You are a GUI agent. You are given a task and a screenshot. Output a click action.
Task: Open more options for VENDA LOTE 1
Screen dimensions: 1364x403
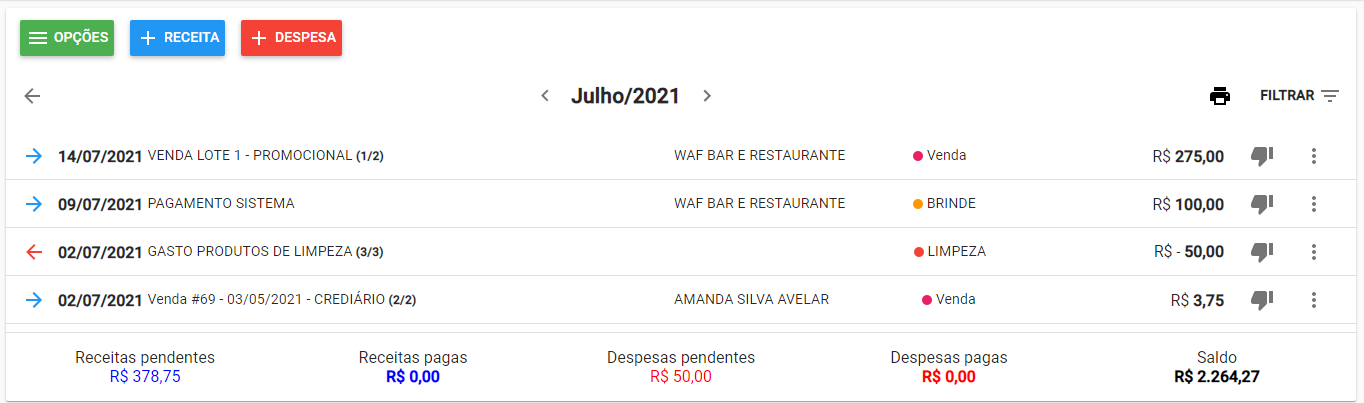(x=1314, y=156)
